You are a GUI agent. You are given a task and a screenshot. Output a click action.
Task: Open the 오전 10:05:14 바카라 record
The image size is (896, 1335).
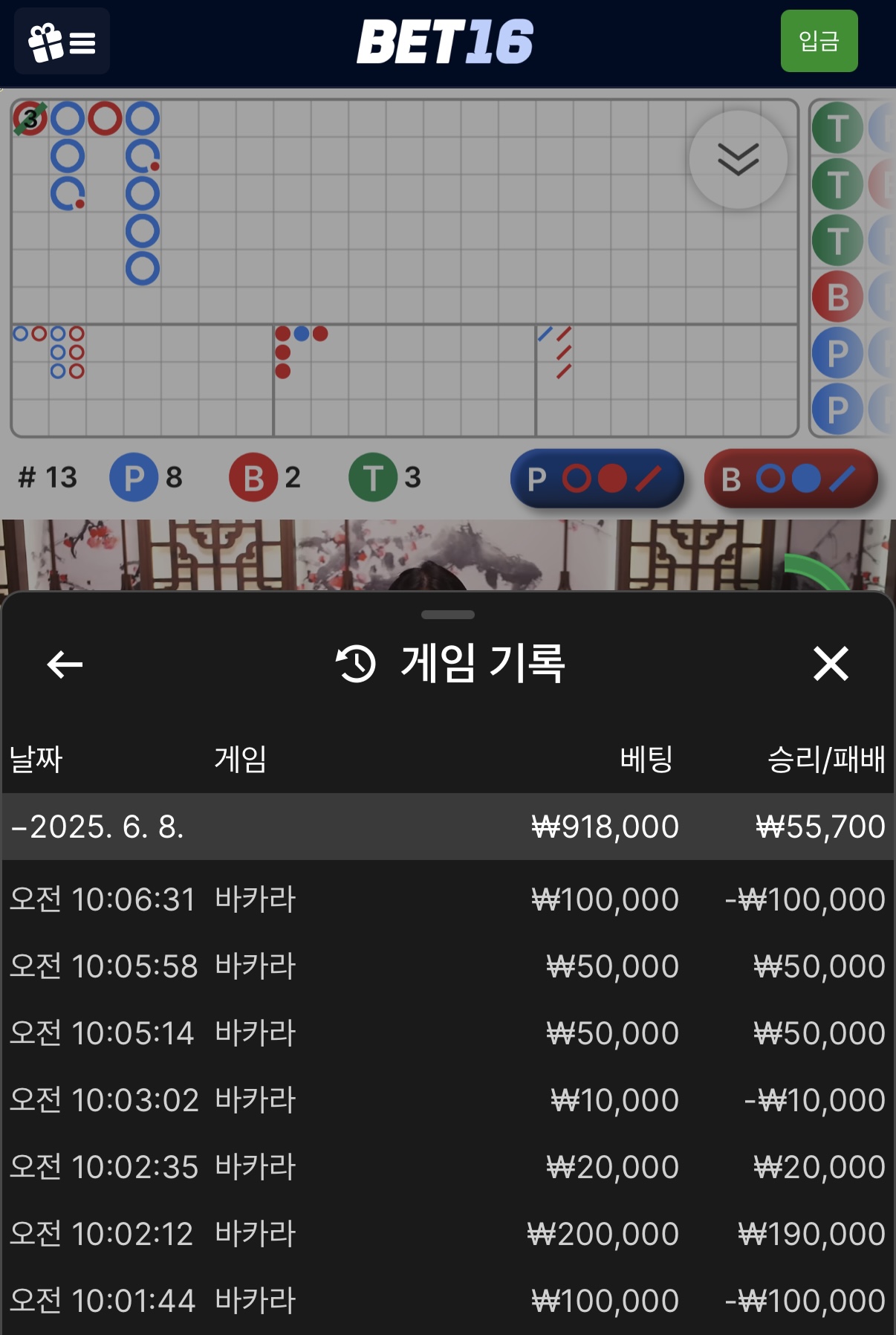point(447,1033)
